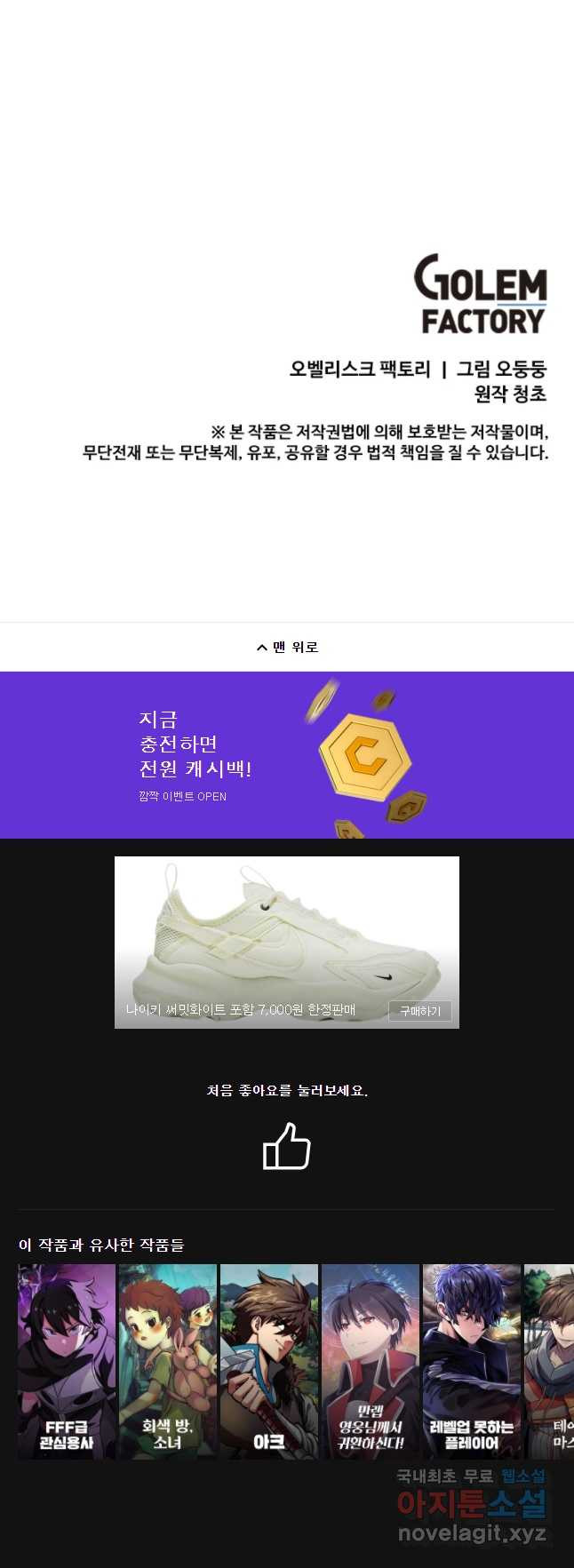Open the 회색 방, 소녀 webtoon
Viewport: 574px width, 1568px height.
pos(168,1361)
